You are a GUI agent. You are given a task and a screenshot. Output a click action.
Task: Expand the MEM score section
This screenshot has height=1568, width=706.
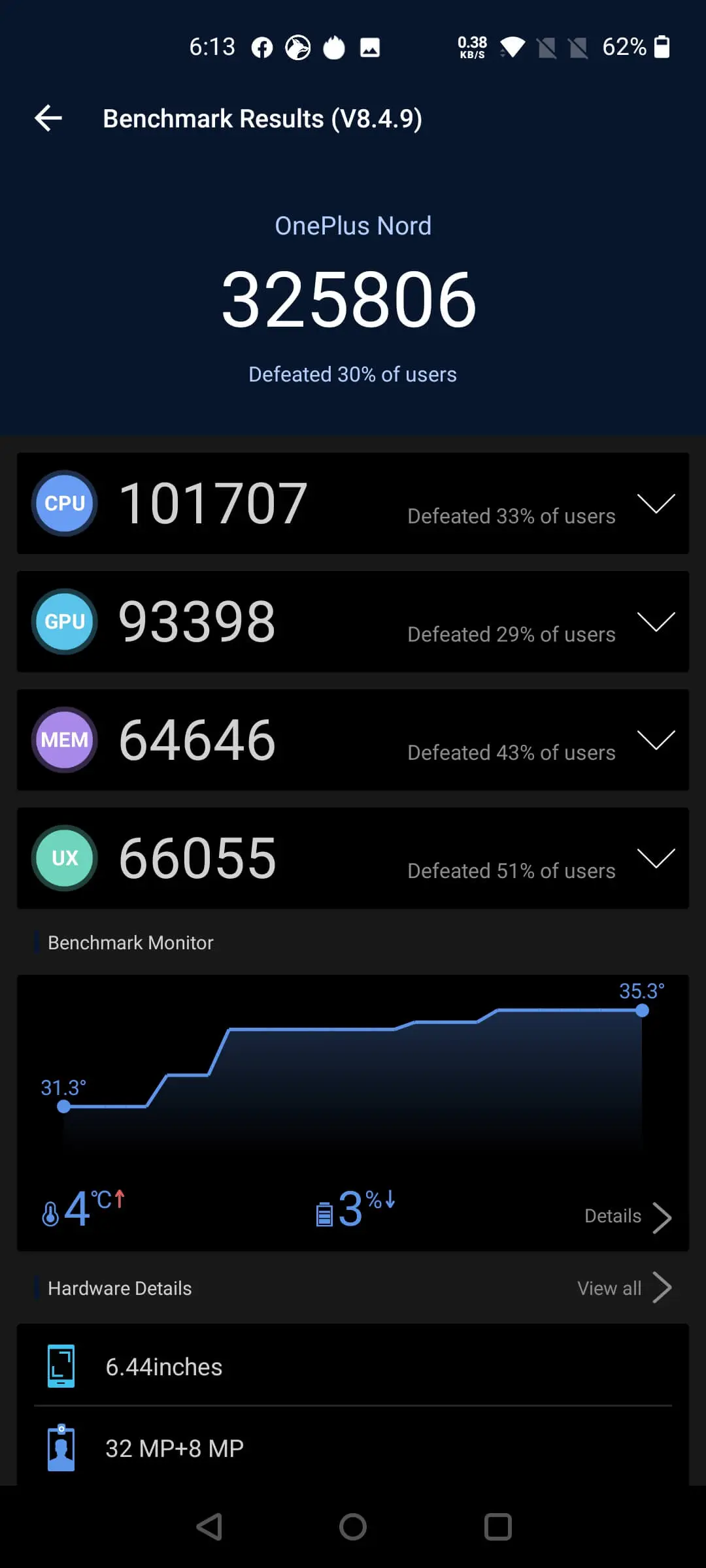(656, 740)
